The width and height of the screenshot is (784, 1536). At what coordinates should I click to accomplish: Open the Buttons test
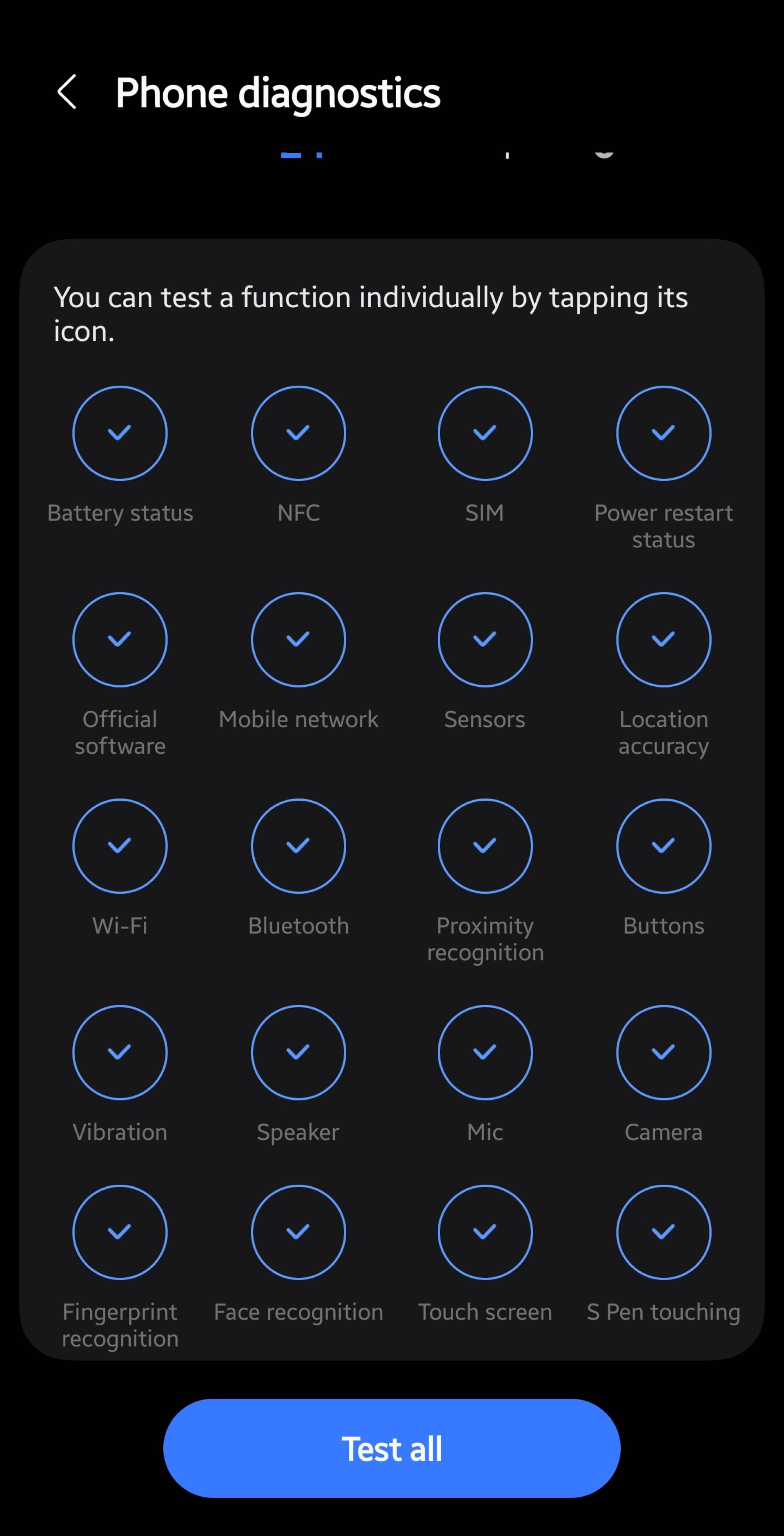point(663,846)
